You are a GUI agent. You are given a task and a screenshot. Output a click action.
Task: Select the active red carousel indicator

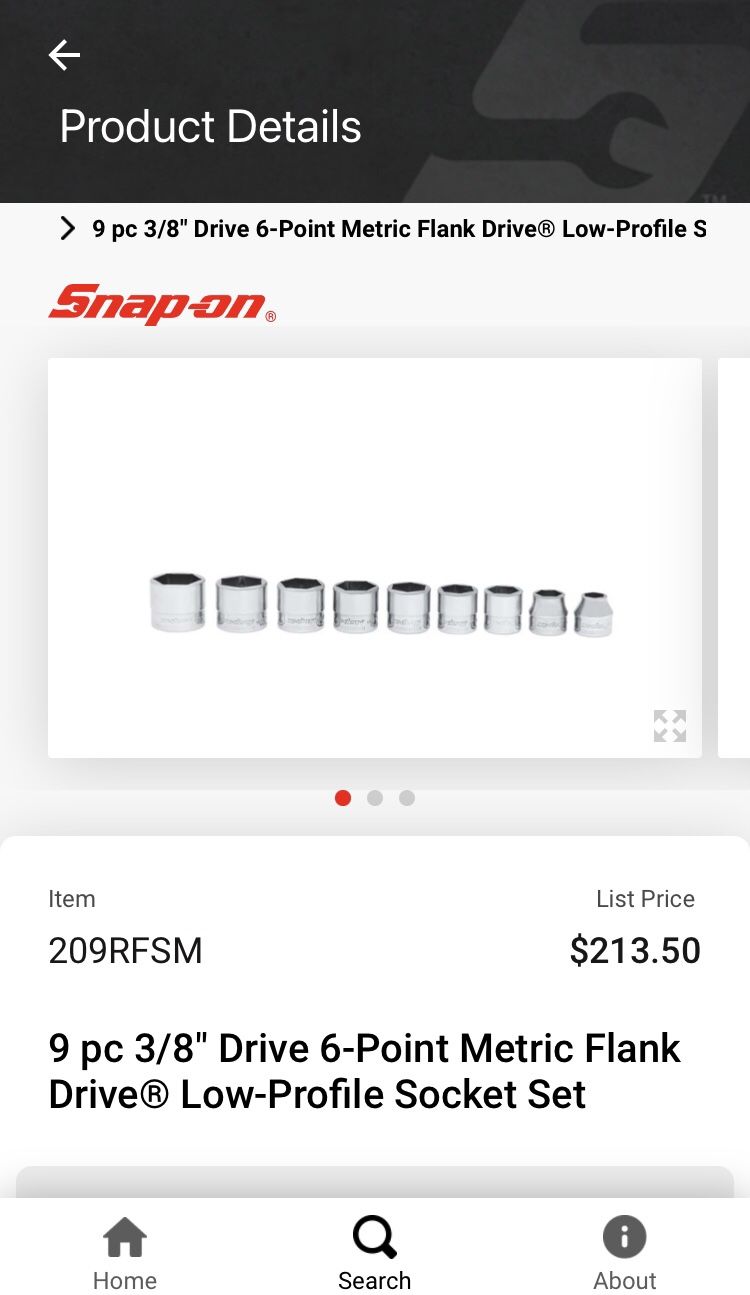click(x=343, y=798)
